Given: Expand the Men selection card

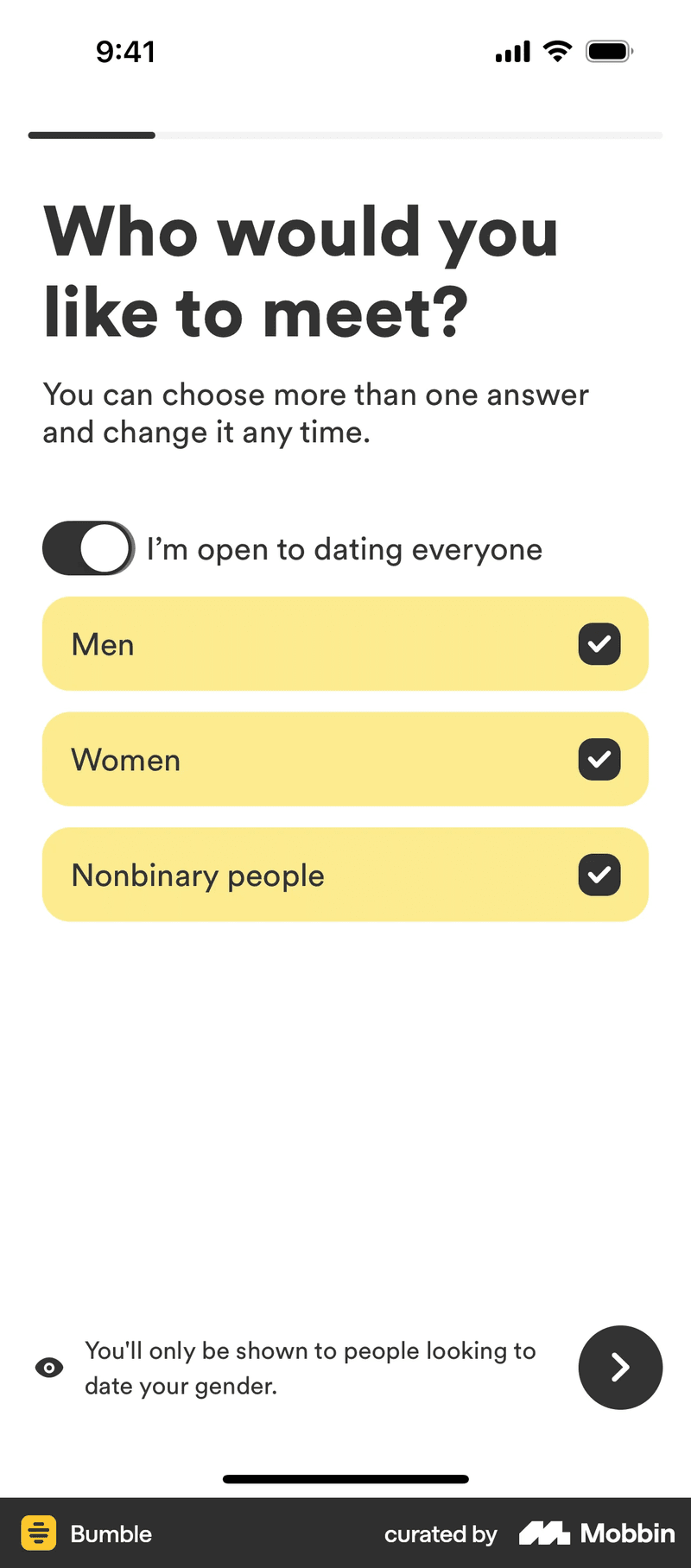Looking at the screenshot, I should point(345,644).
